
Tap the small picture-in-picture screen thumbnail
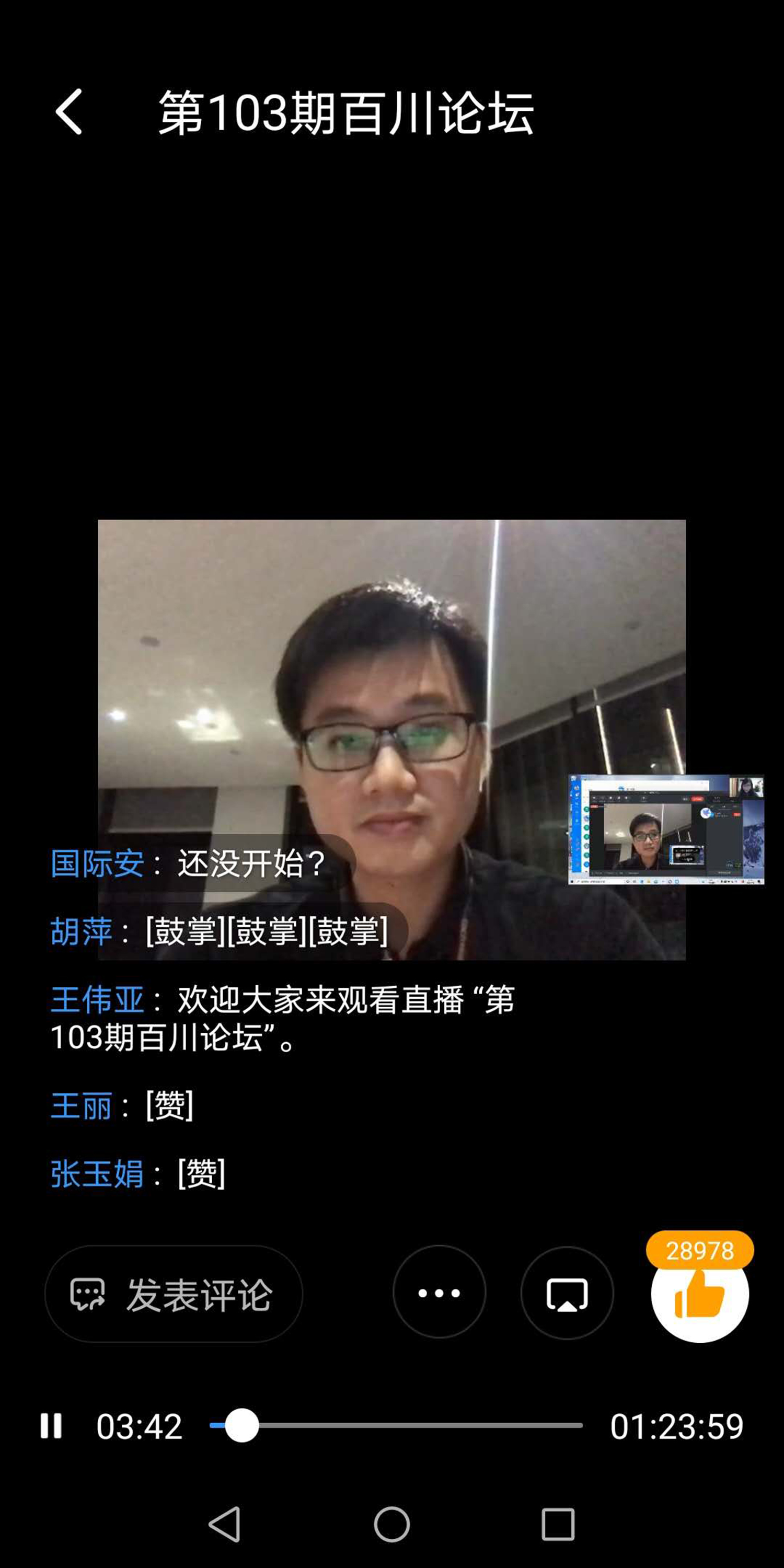point(666,829)
